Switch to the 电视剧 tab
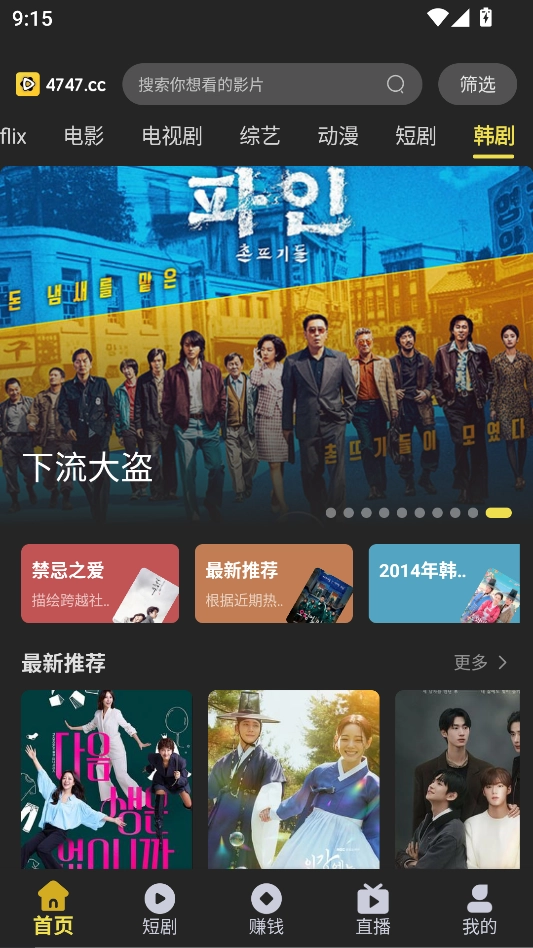 [172, 135]
